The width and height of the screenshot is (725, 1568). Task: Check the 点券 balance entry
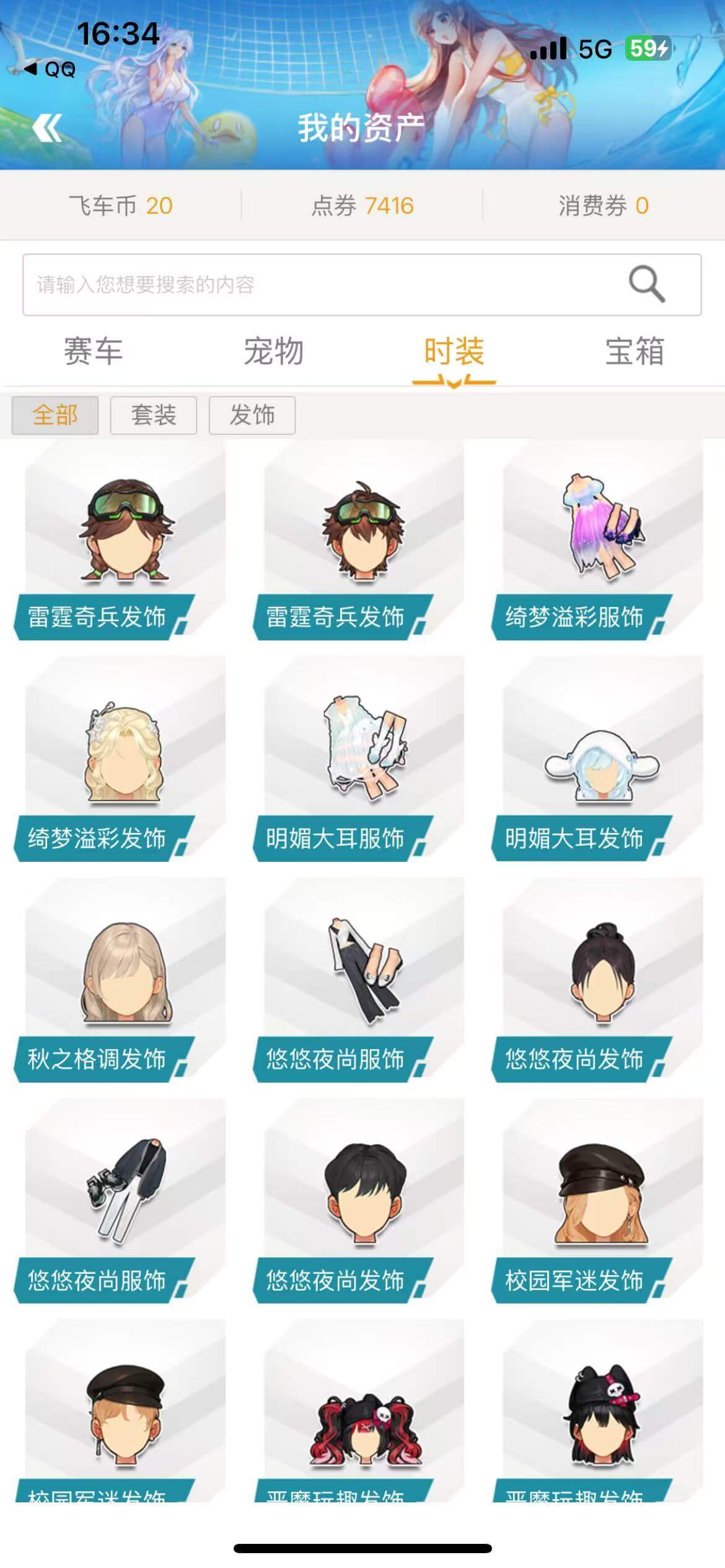(x=362, y=207)
